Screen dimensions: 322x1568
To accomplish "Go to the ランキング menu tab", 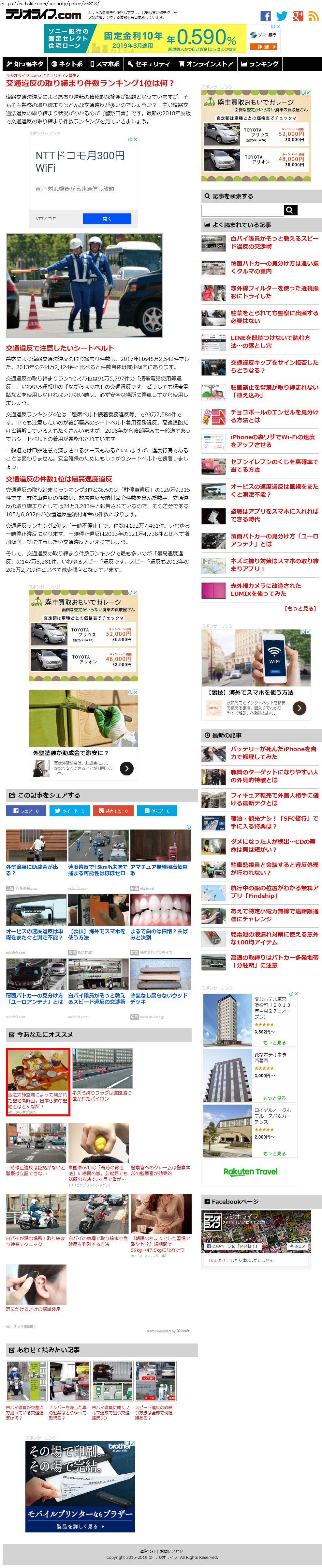I will (x=259, y=64).
